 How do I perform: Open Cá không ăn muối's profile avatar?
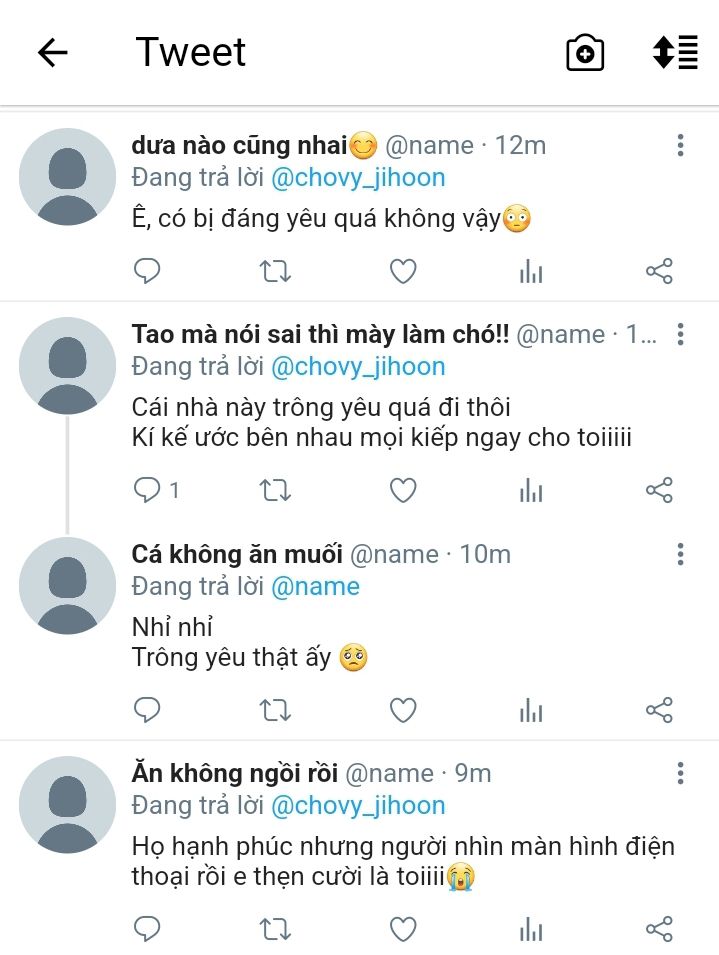(x=67, y=585)
